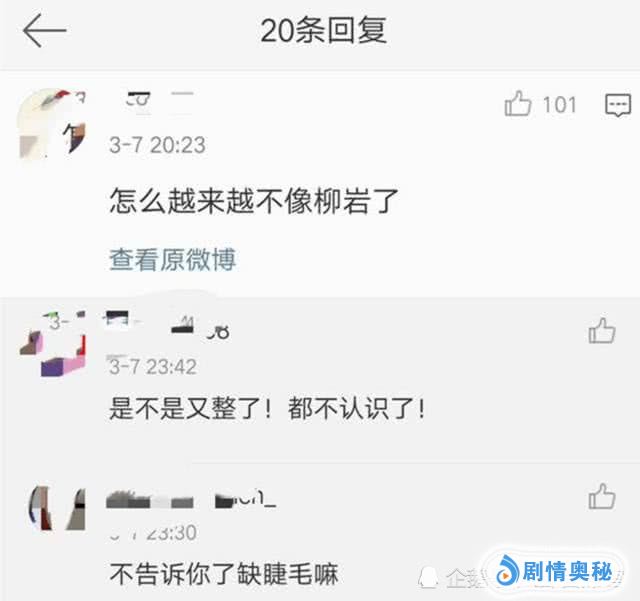Open the reply '是不是又整了！都不认识了！'
This screenshot has width=640, height=601.
(x=267, y=408)
